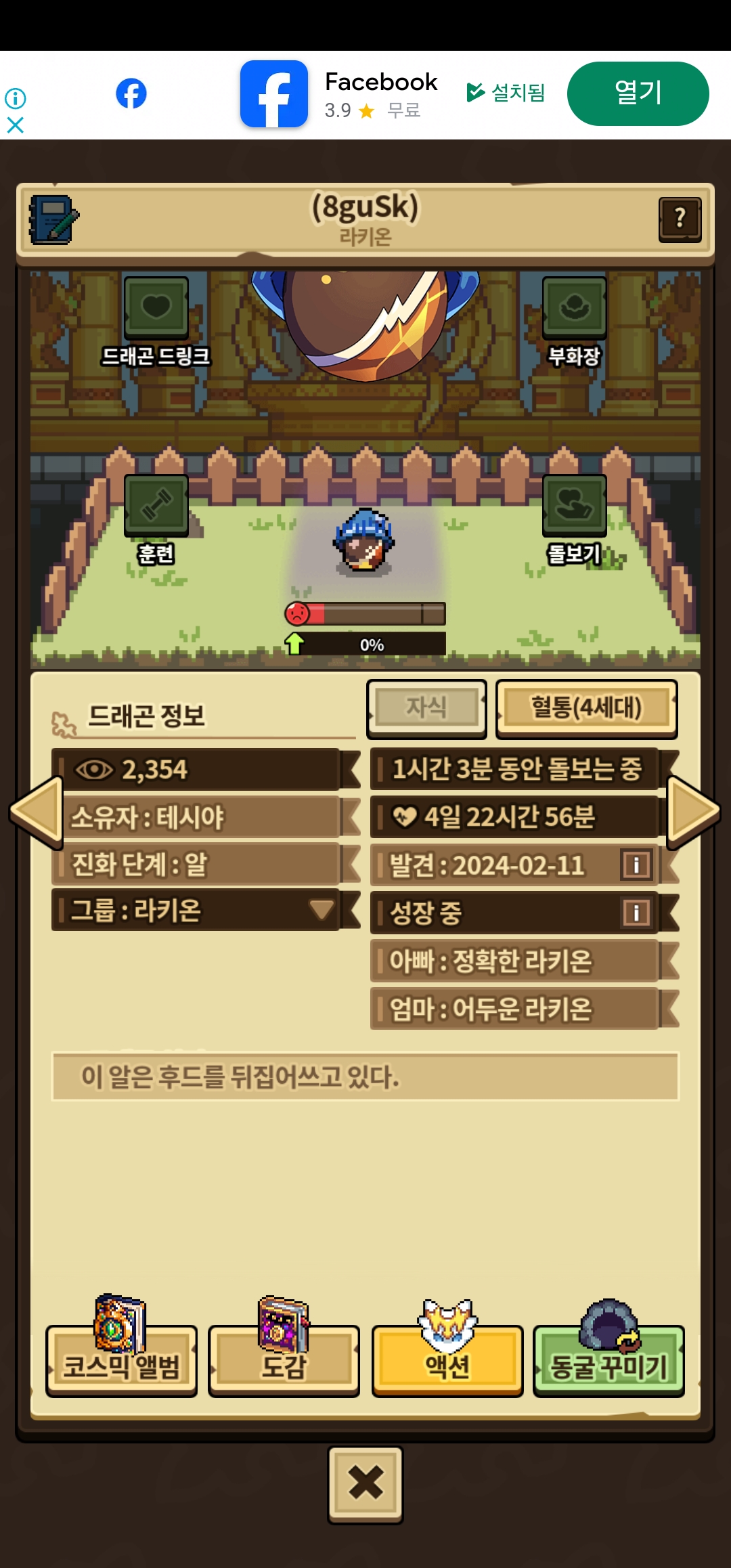
Task: Expand the 그룹: 라키온 dropdown
Action: click(x=321, y=909)
